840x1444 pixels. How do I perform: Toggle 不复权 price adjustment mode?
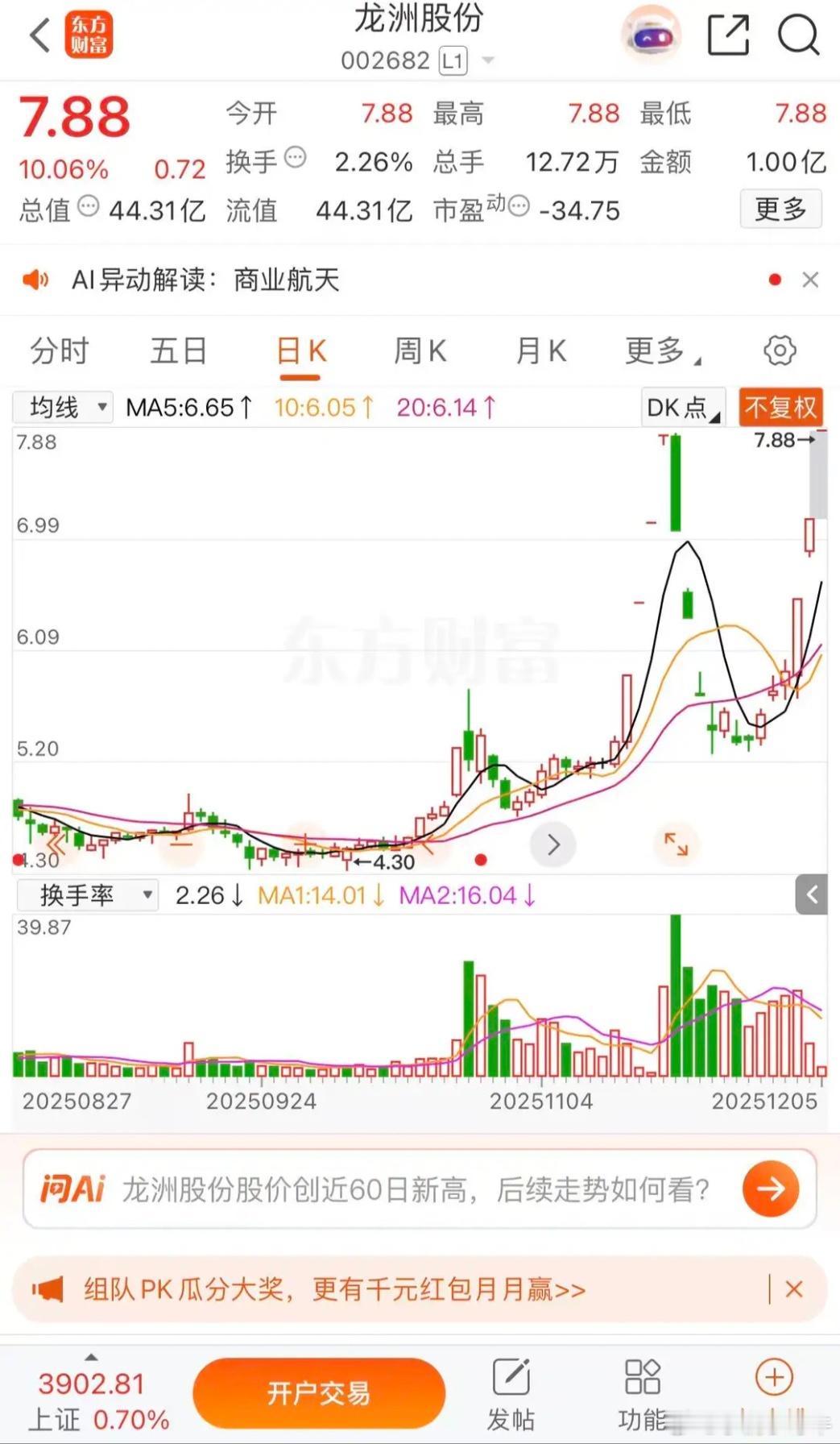click(779, 407)
